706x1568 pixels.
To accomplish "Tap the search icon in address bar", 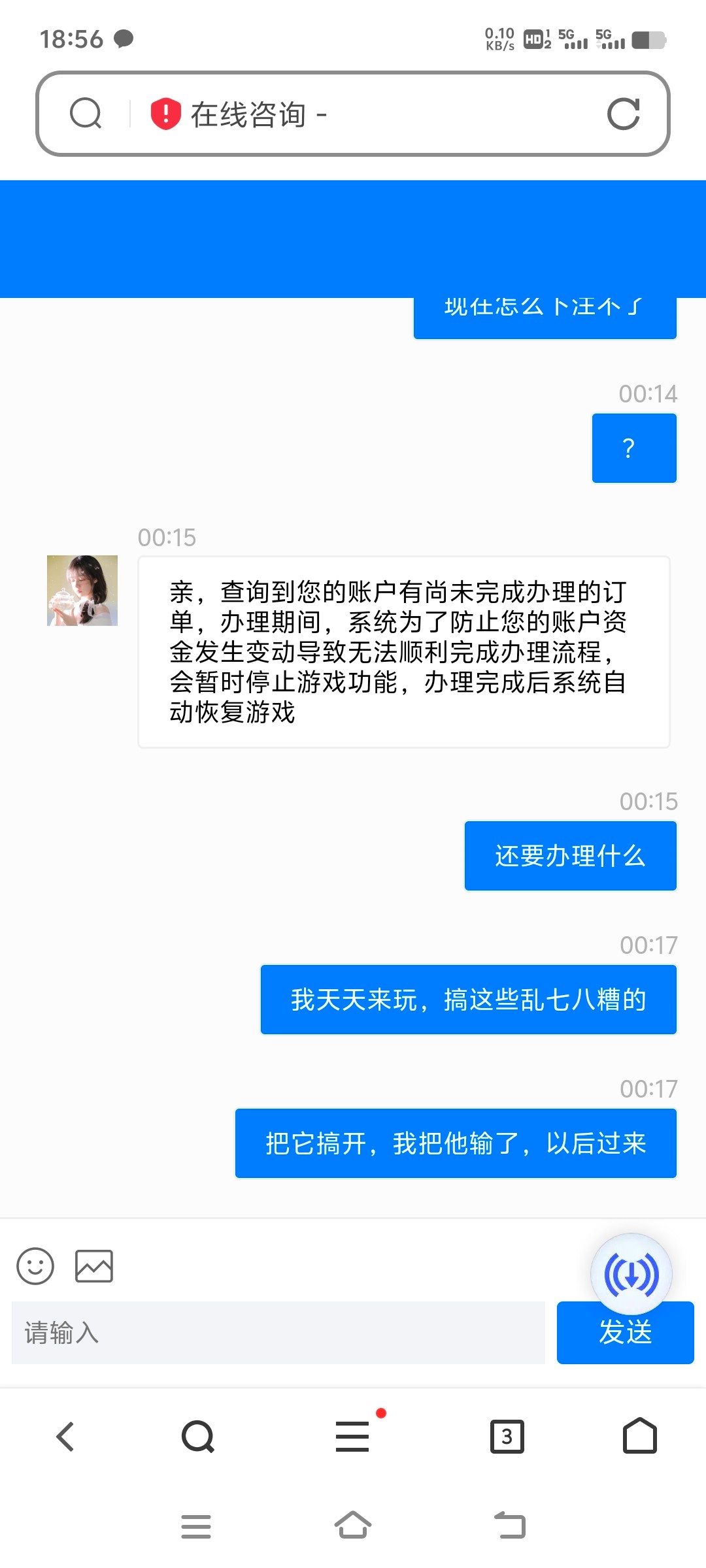I will point(86,114).
